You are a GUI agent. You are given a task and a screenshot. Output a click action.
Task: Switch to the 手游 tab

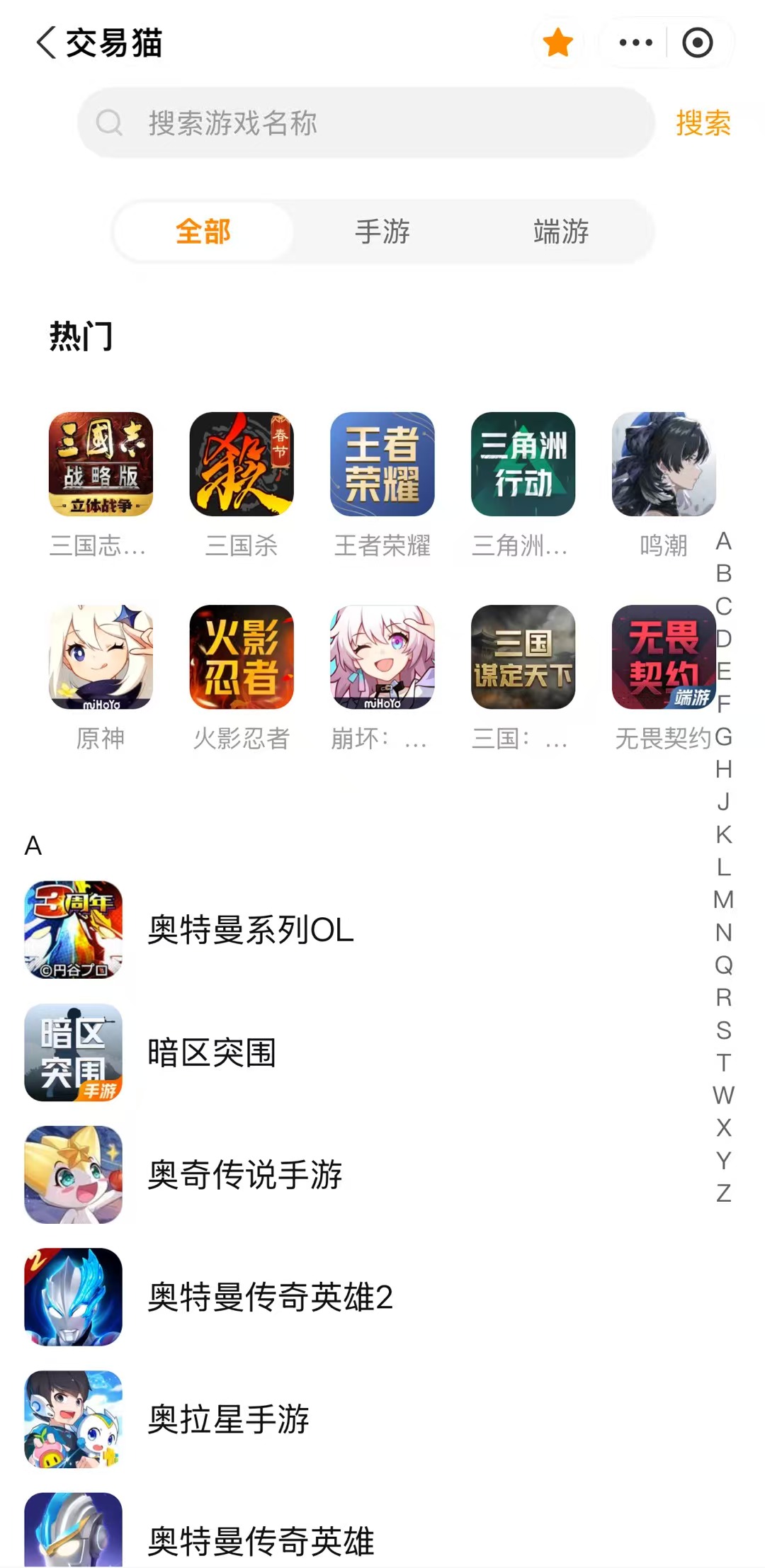[x=382, y=232]
